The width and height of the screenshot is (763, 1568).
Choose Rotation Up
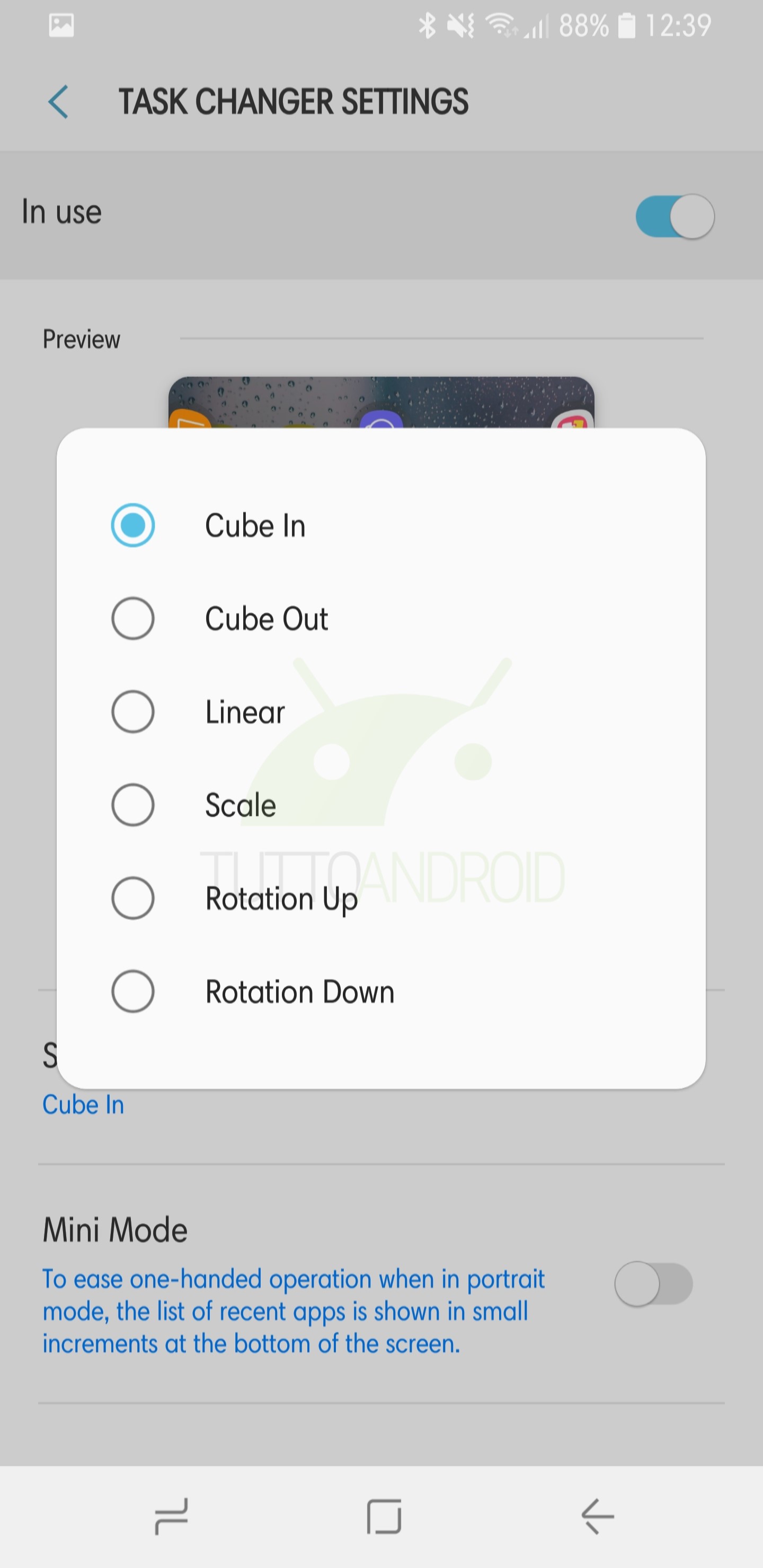(x=381, y=898)
